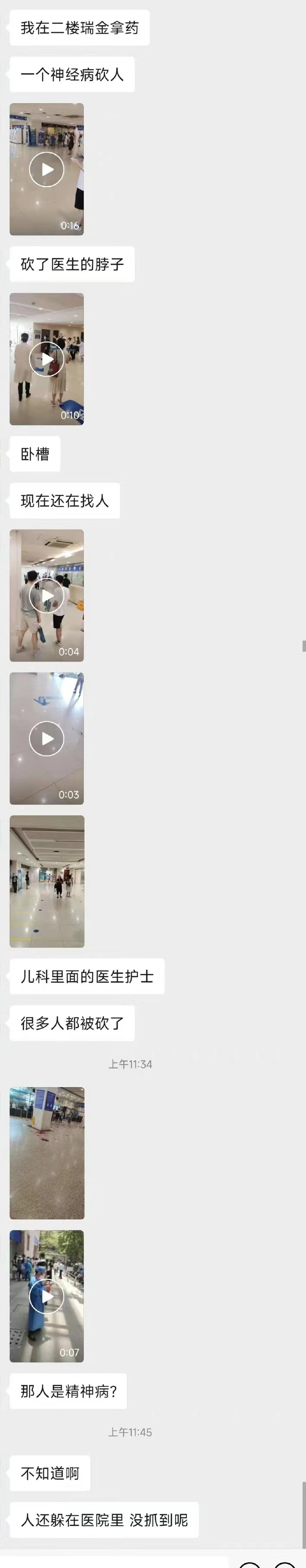Viewport: 306px width, 1568px height.
Task: Play the 0:04 video message
Action: tap(47, 595)
